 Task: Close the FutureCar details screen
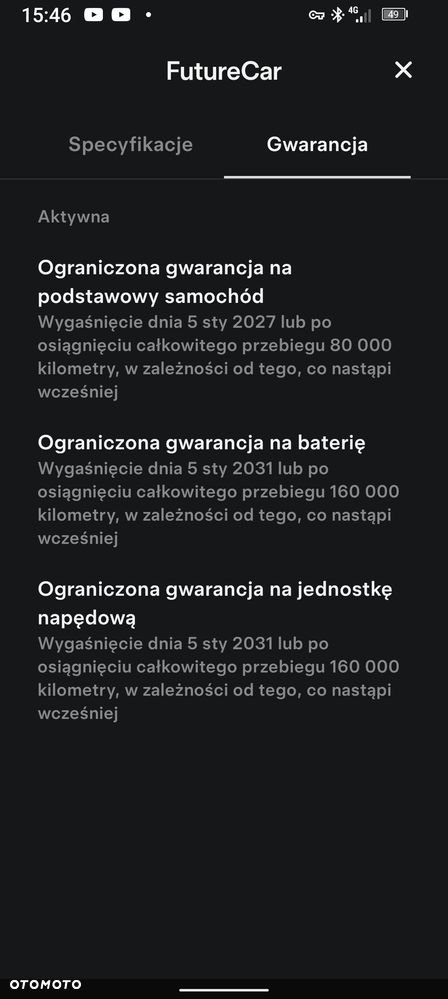pos(403,70)
